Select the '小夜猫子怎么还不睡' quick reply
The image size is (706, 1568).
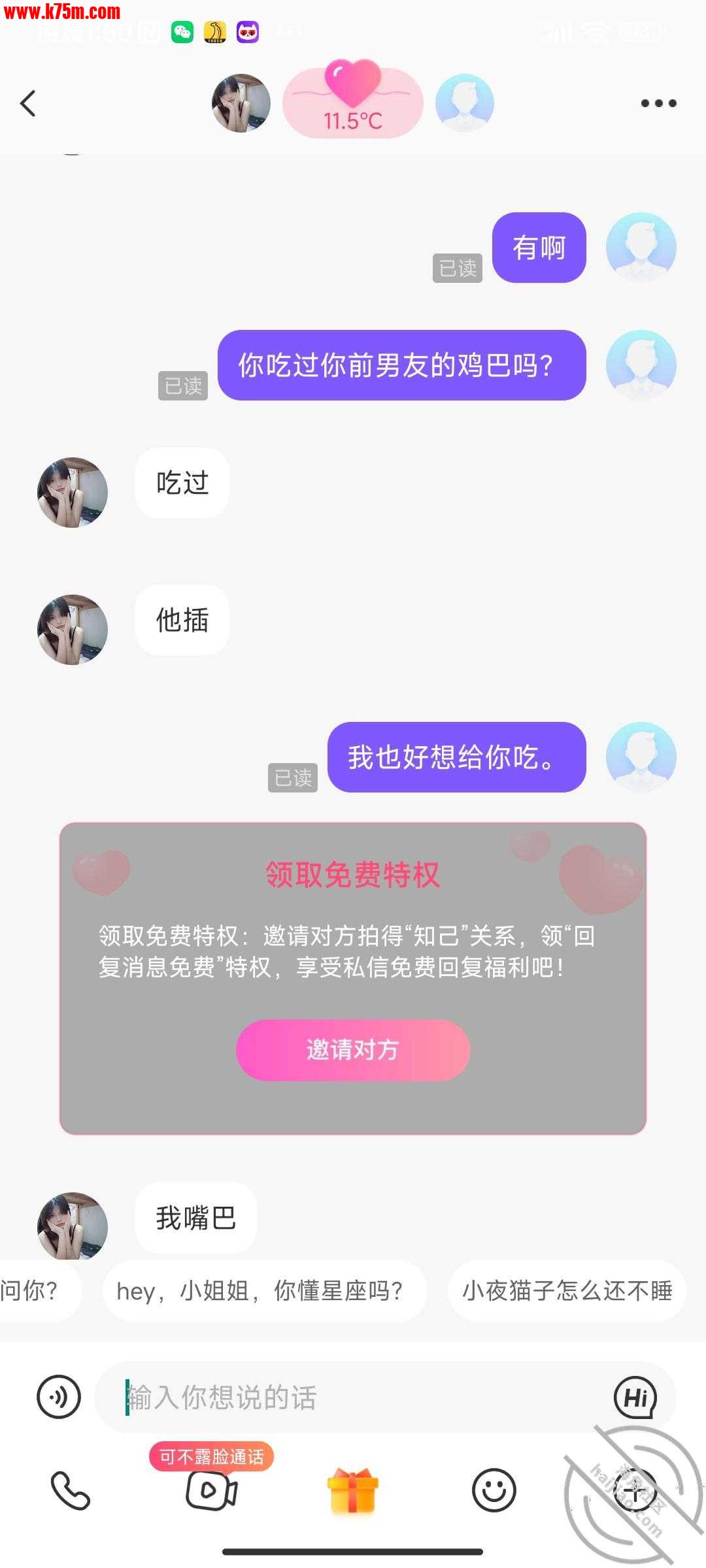click(567, 1291)
